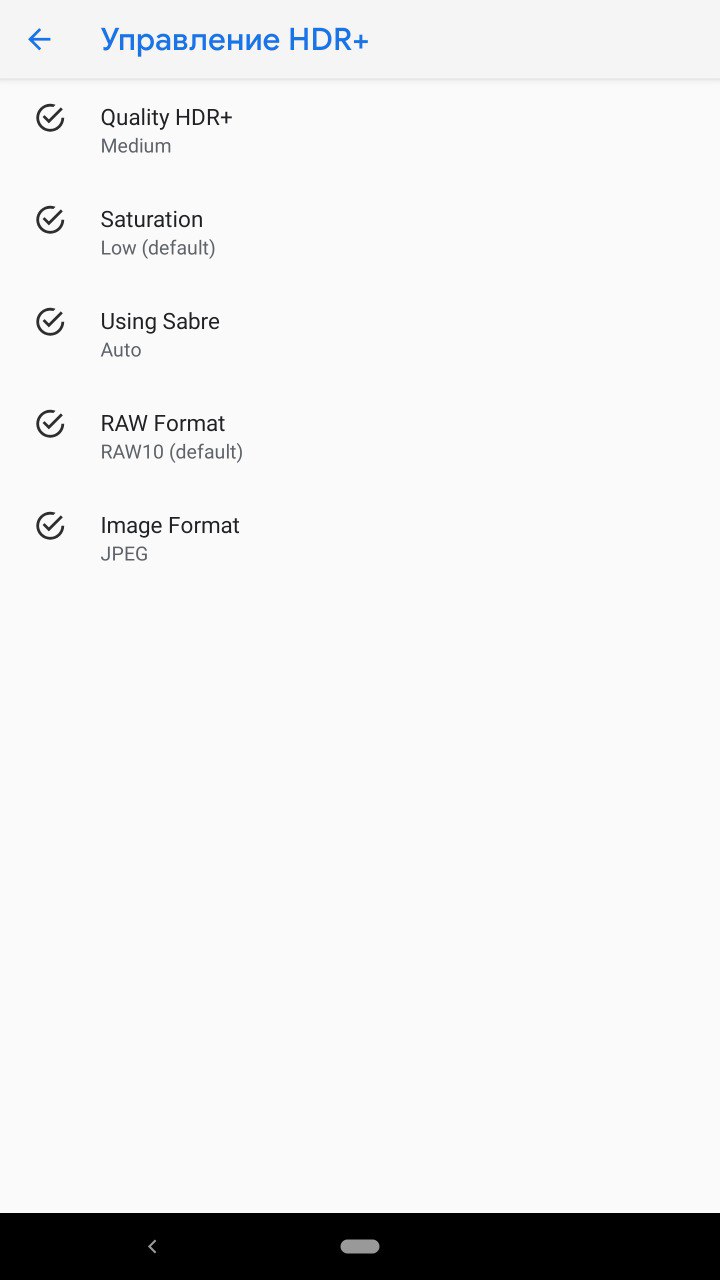Select the RAW Format setting
Image resolution: width=720 pixels, height=1280 pixels.
tap(360, 437)
